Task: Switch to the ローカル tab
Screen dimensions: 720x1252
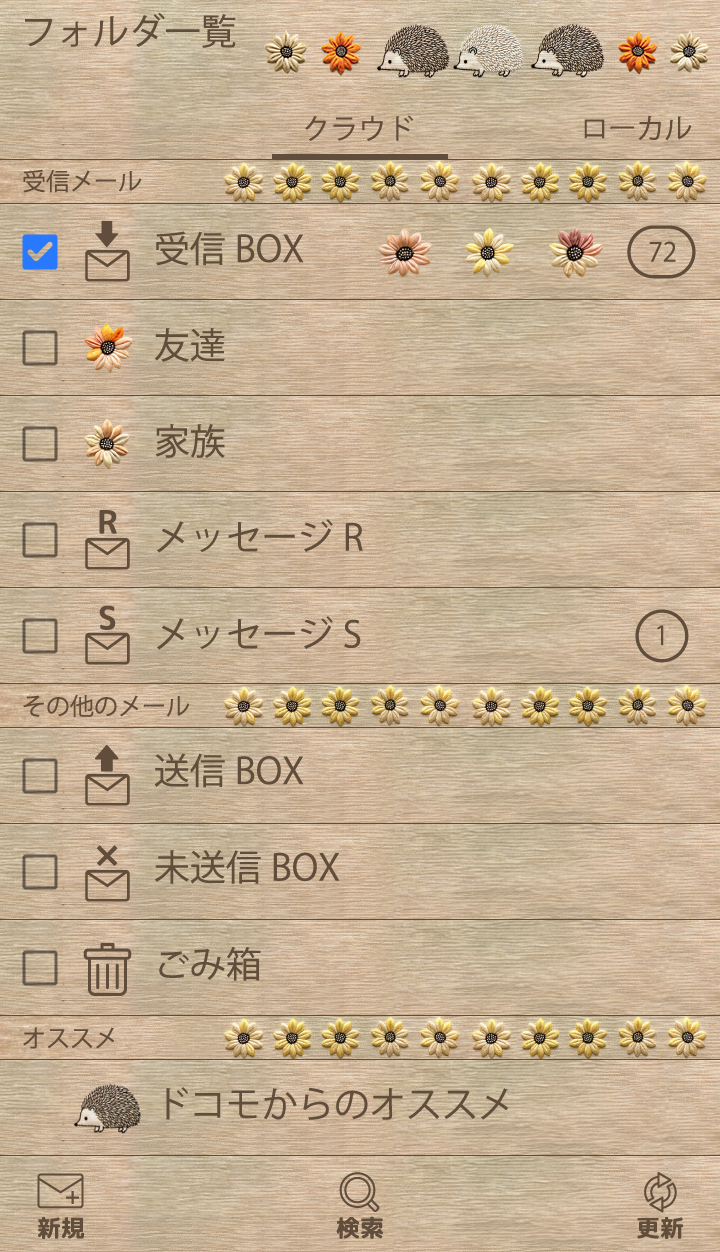Action: (636, 129)
